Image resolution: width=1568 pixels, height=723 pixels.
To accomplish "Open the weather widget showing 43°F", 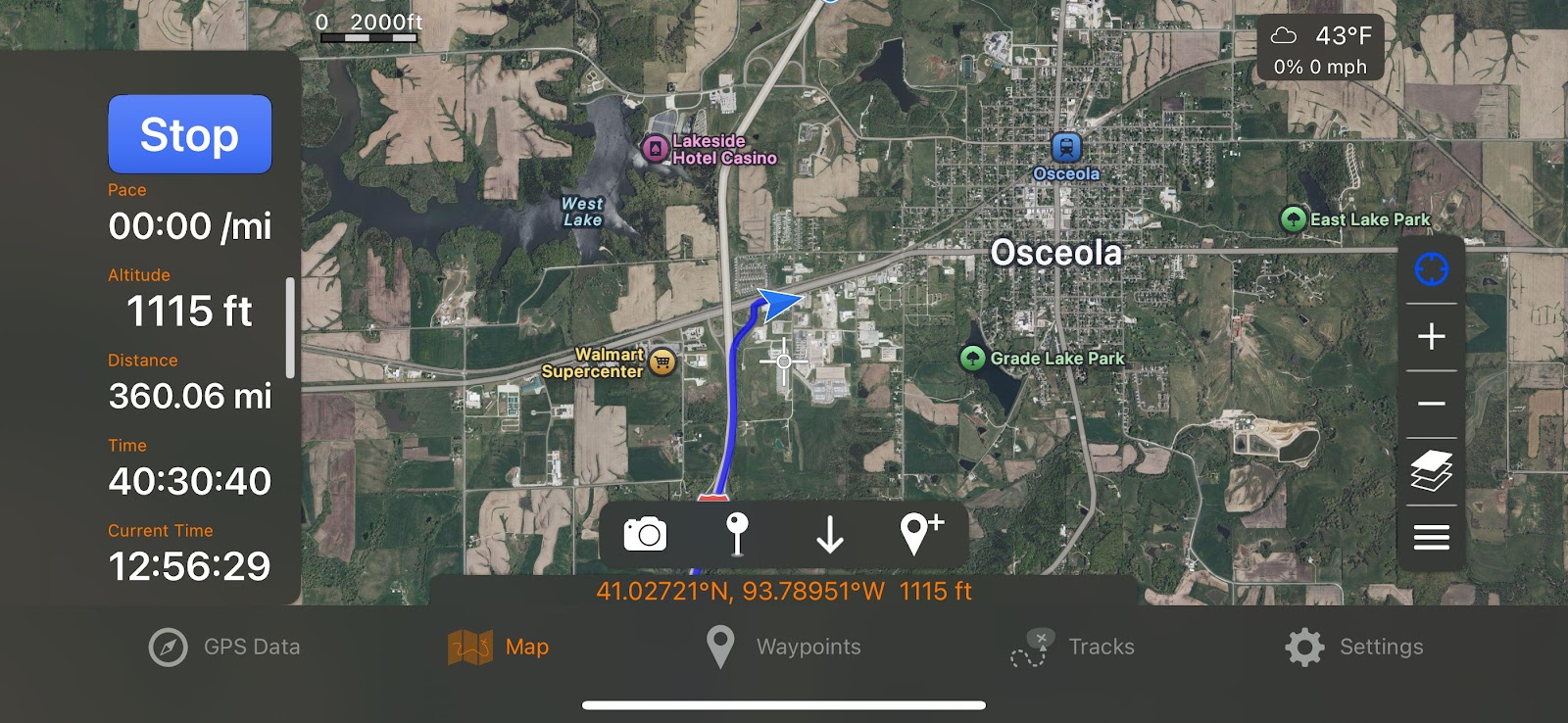I will point(1320,49).
